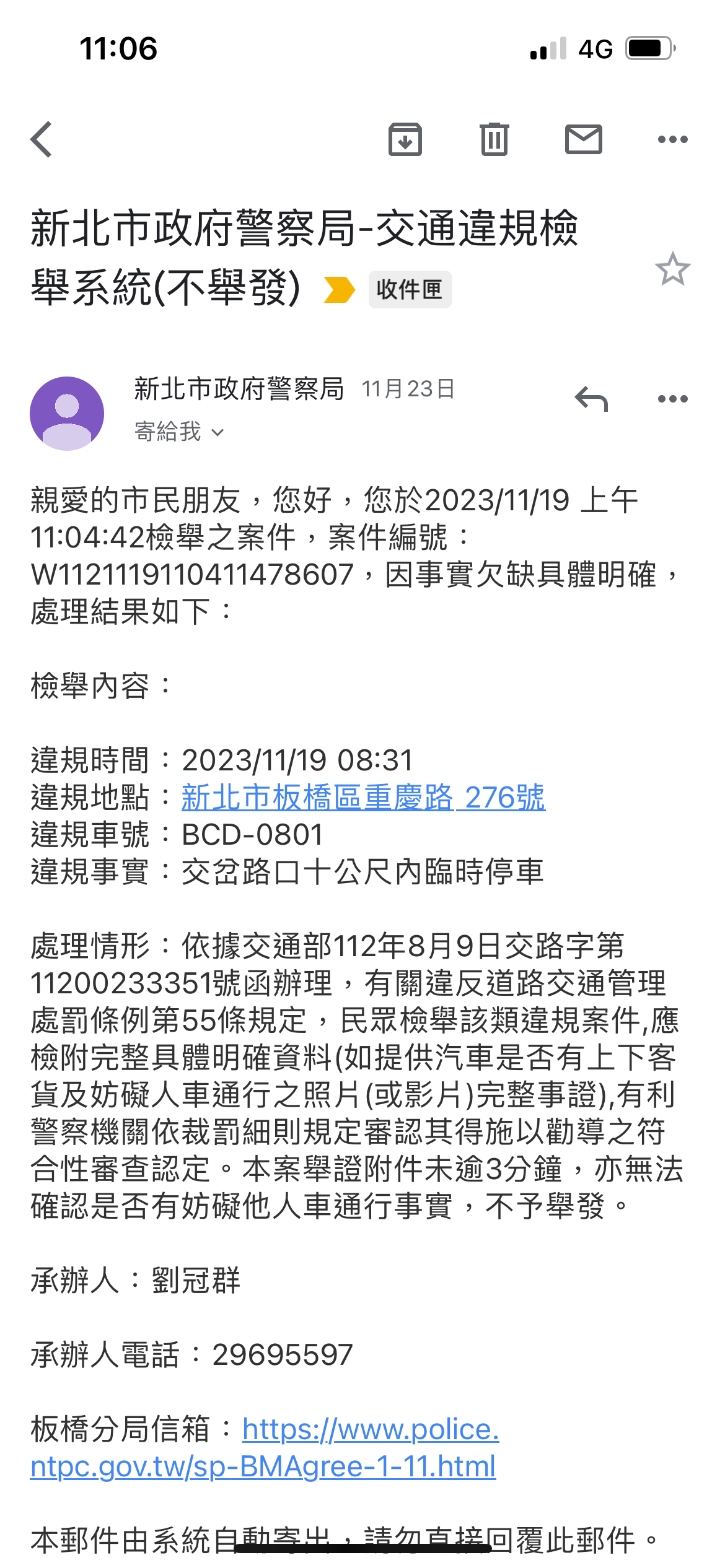Open the top toolbar overflow menu
The height and width of the screenshot is (1568, 725).
[x=673, y=139]
